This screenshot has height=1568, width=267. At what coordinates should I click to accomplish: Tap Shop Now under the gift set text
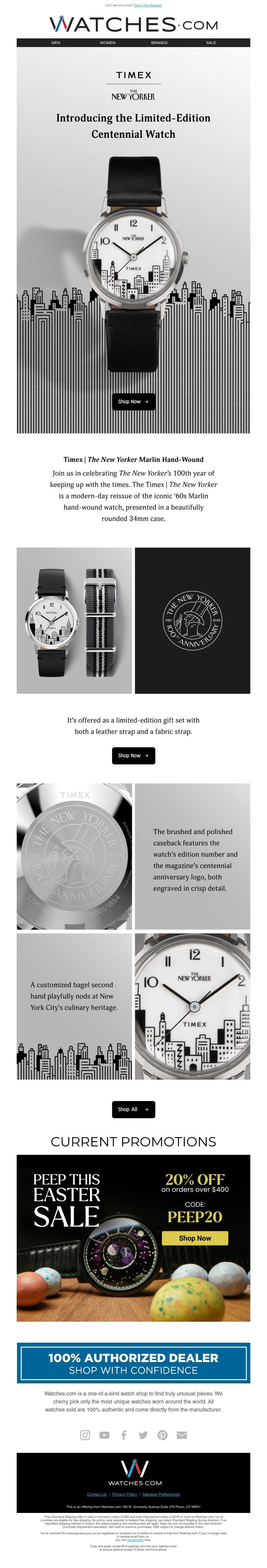point(133,755)
